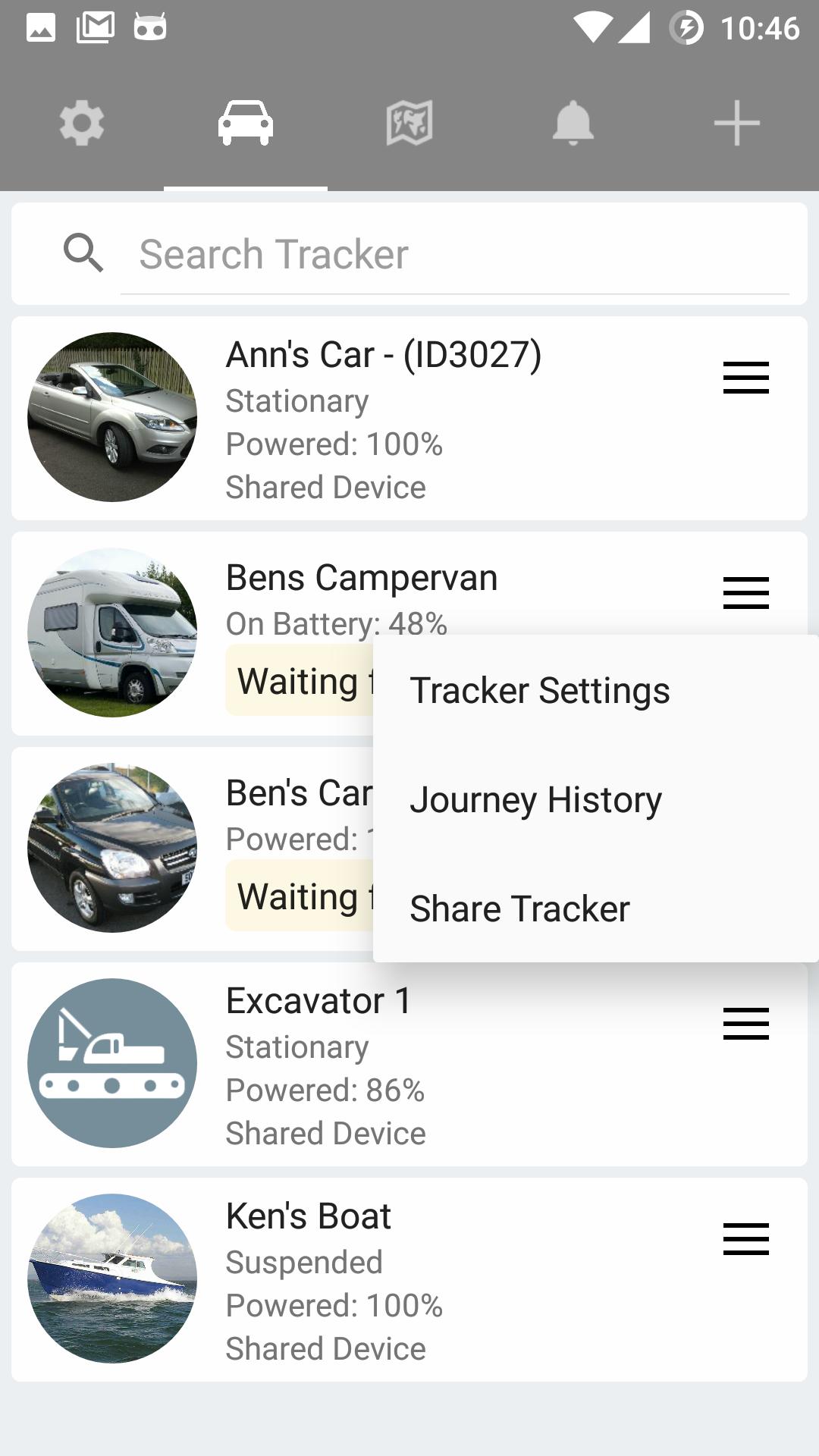
Task: Open the settings gear tab
Action: click(x=82, y=124)
